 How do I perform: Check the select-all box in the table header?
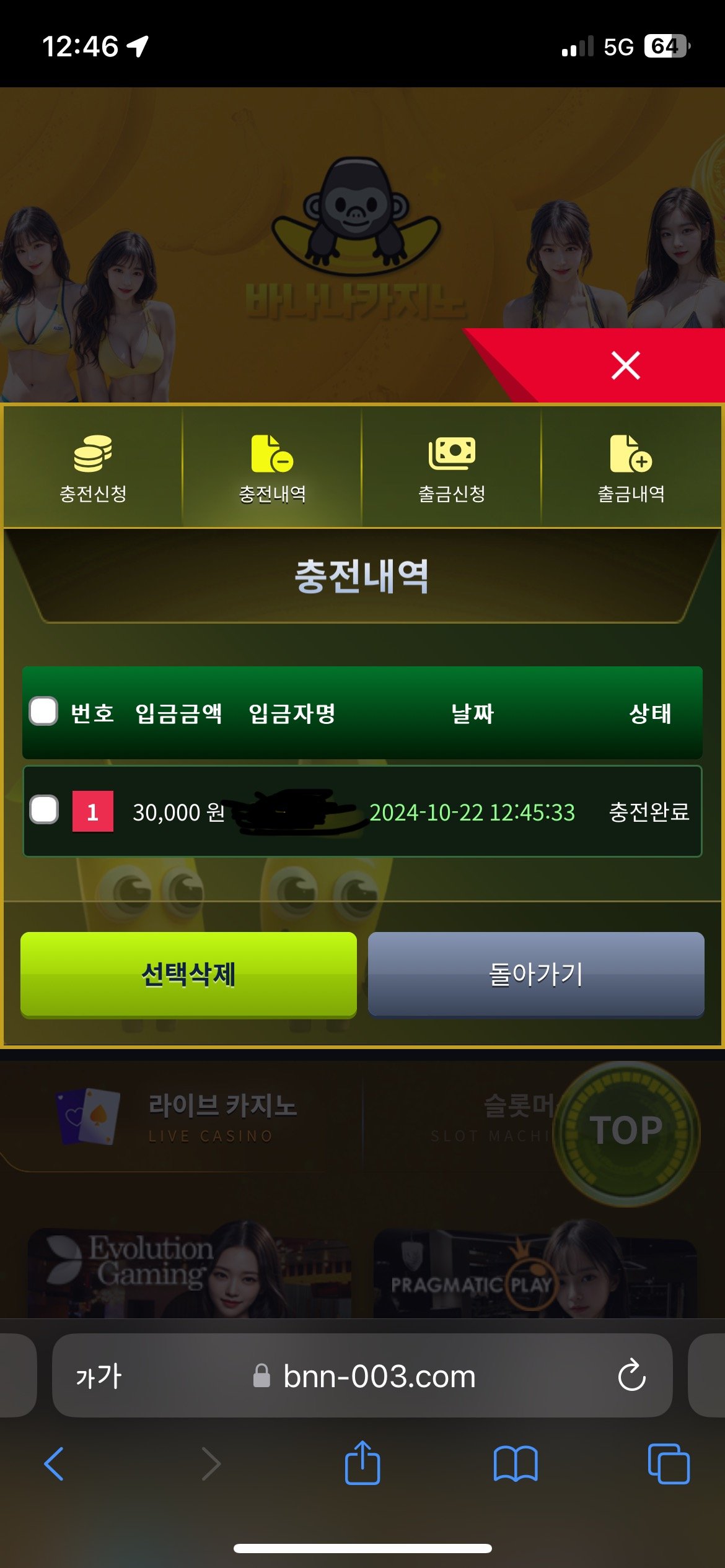43,712
